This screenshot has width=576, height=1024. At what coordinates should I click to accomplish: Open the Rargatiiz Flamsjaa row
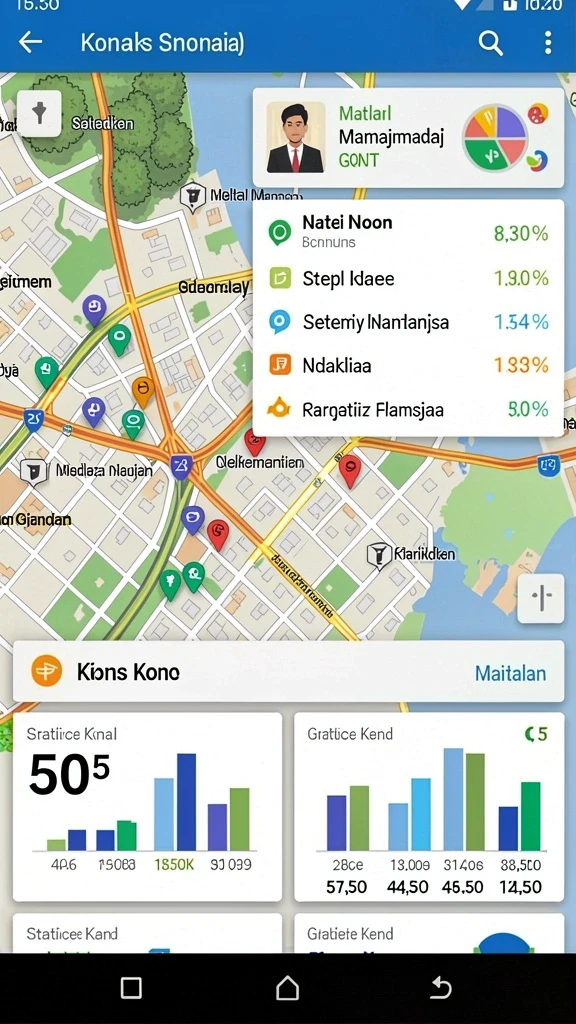pyautogui.click(x=408, y=409)
